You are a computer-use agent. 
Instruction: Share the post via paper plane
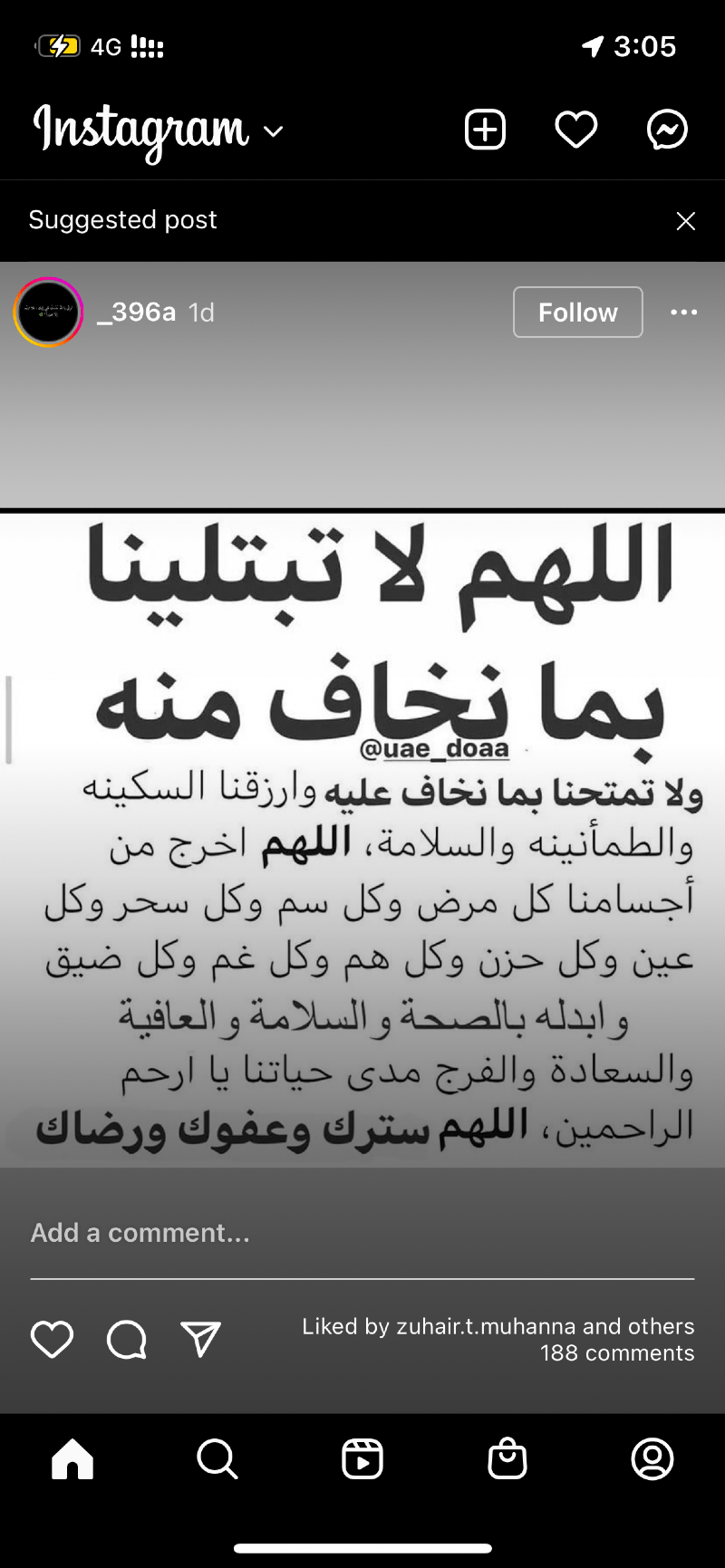pos(201,1339)
